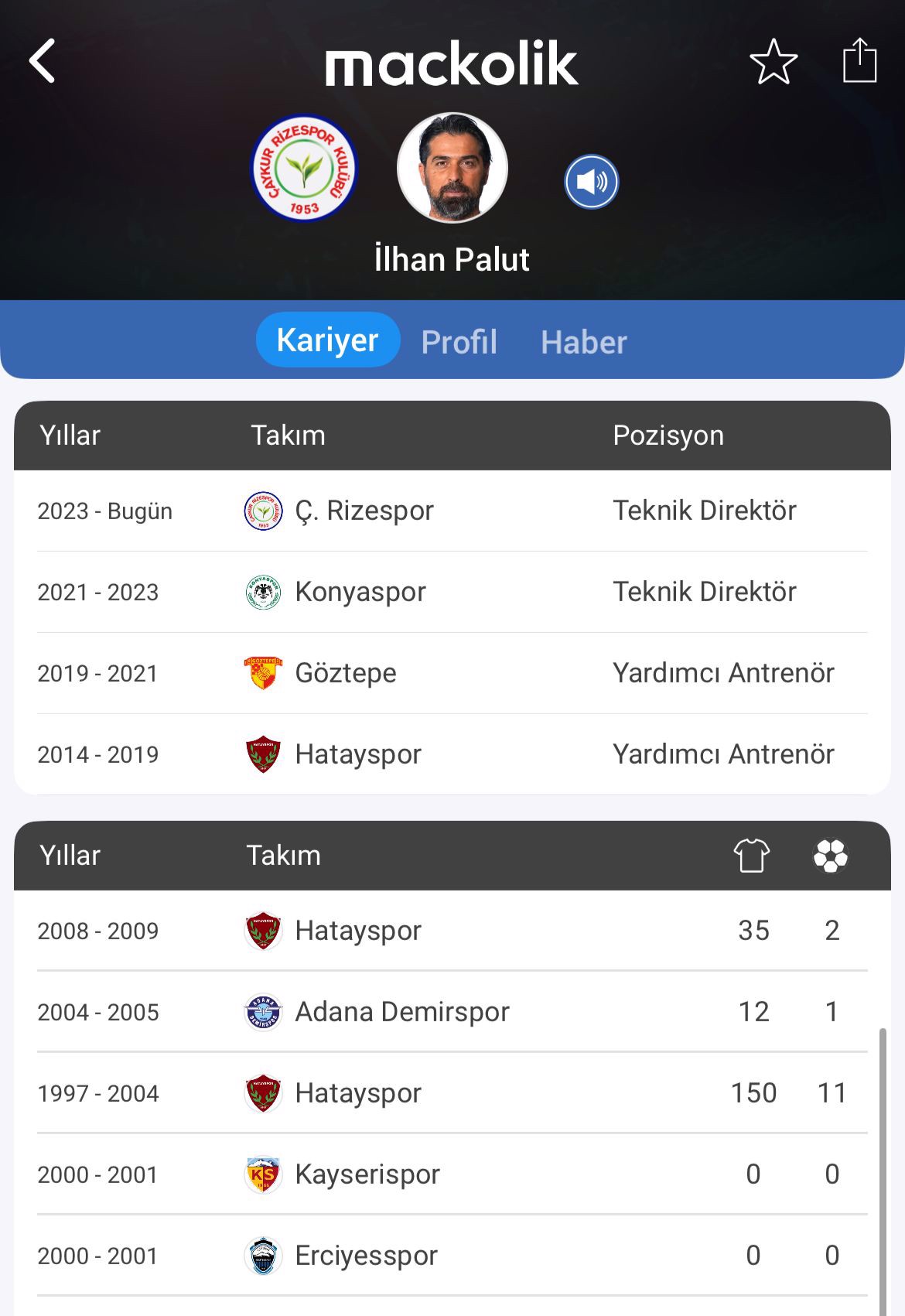Open Konyaspor from the 2021 - 2023 row
Viewport: 905px width, 1316px height.
(360, 592)
